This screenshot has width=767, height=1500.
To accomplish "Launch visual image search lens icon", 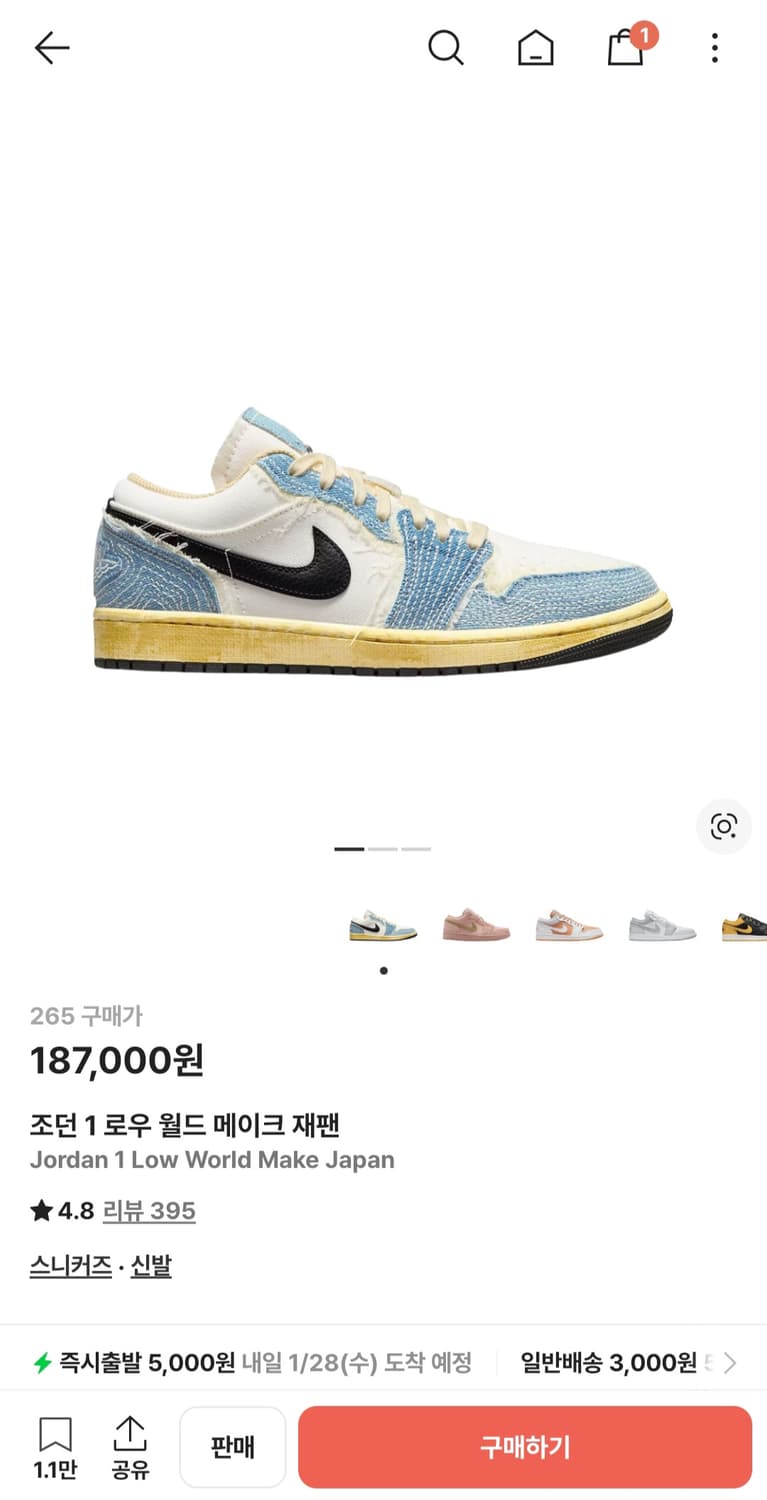I will (723, 827).
